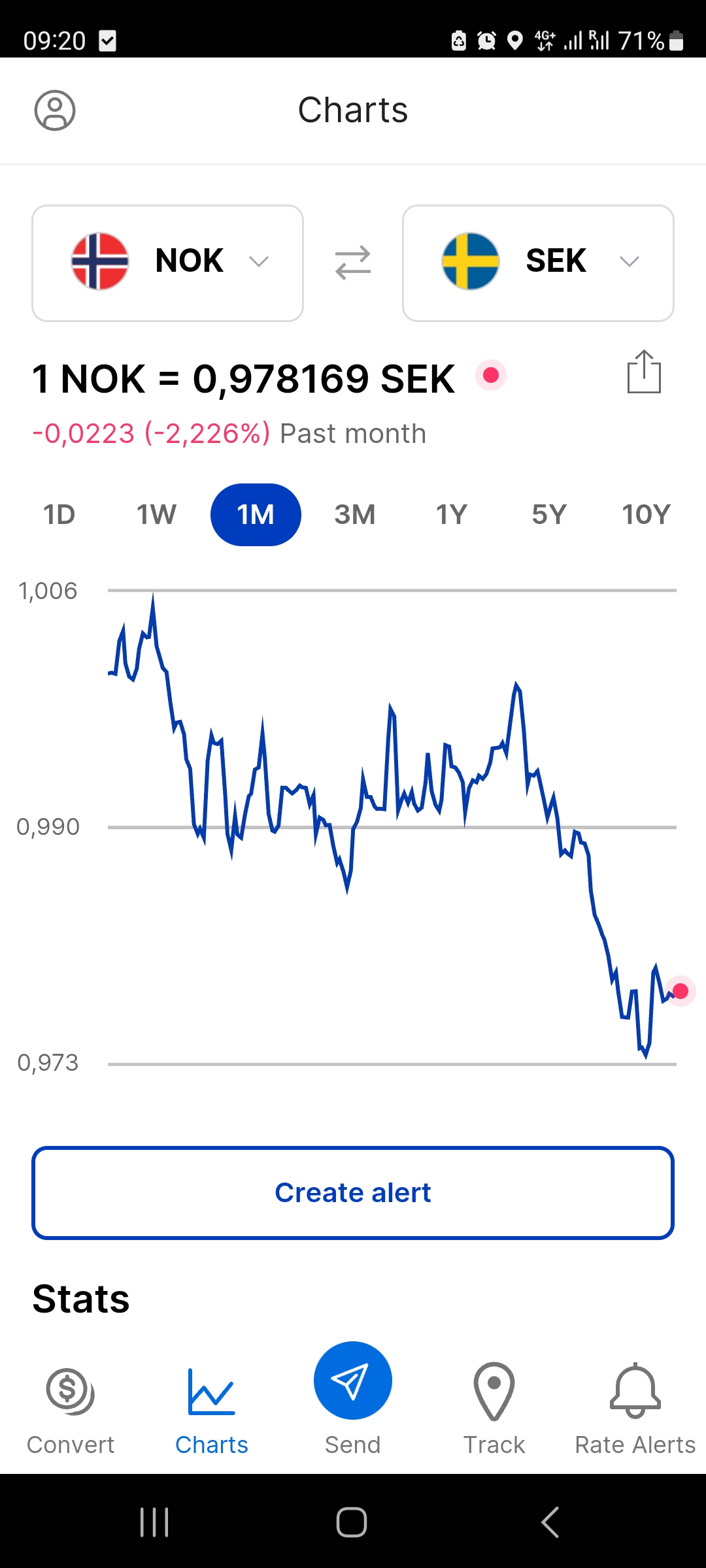Go back using the system back button
This screenshot has height=1568, width=706.
(x=550, y=1522)
